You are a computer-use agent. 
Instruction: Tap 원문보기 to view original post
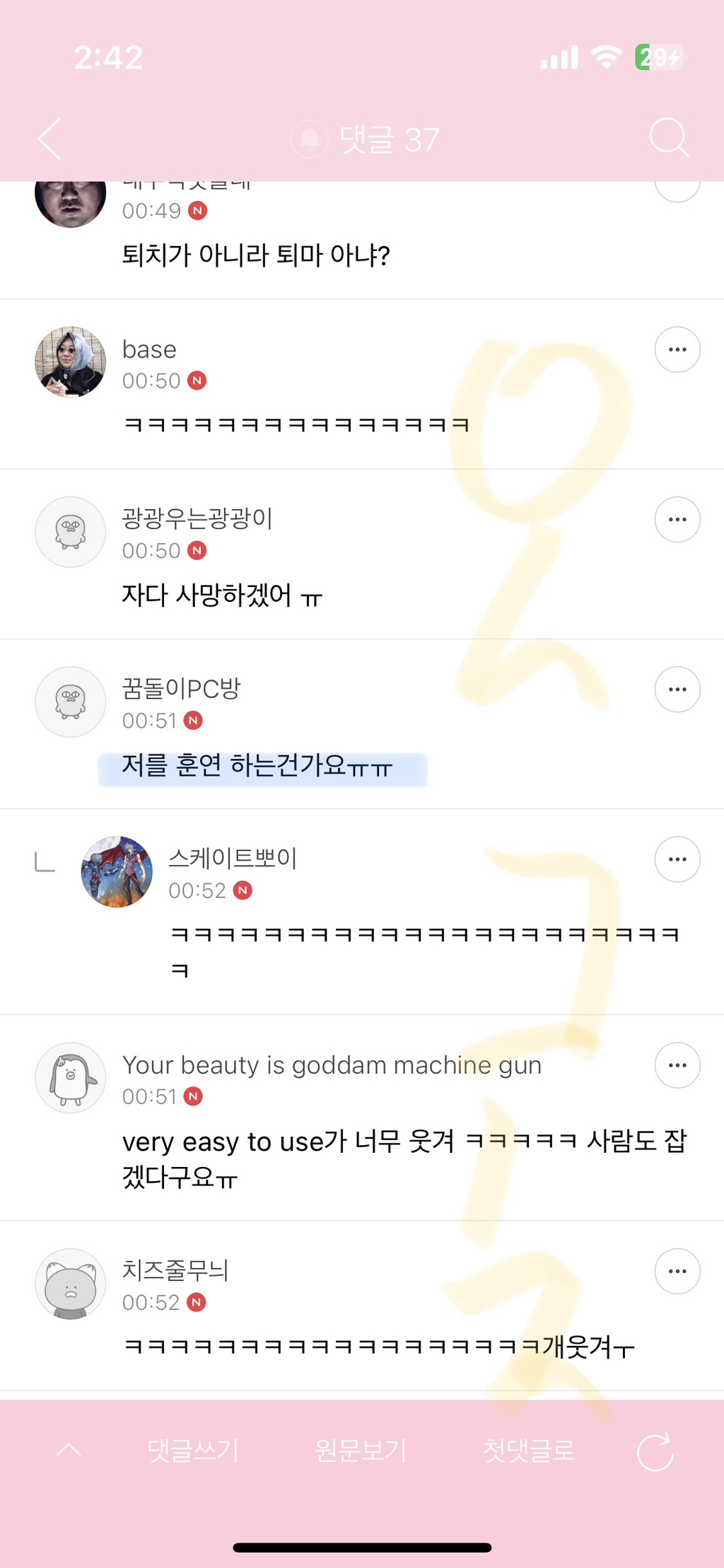[361, 1451]
